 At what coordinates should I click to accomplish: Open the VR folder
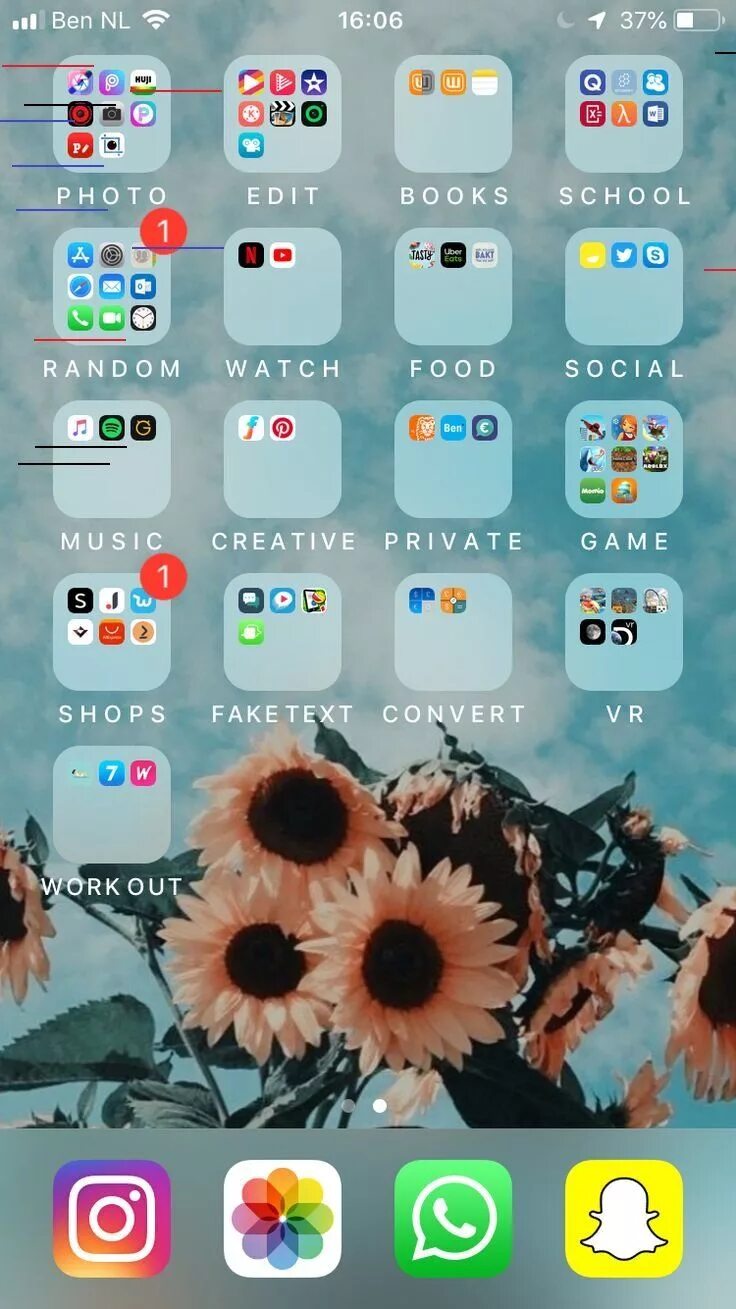624,632
